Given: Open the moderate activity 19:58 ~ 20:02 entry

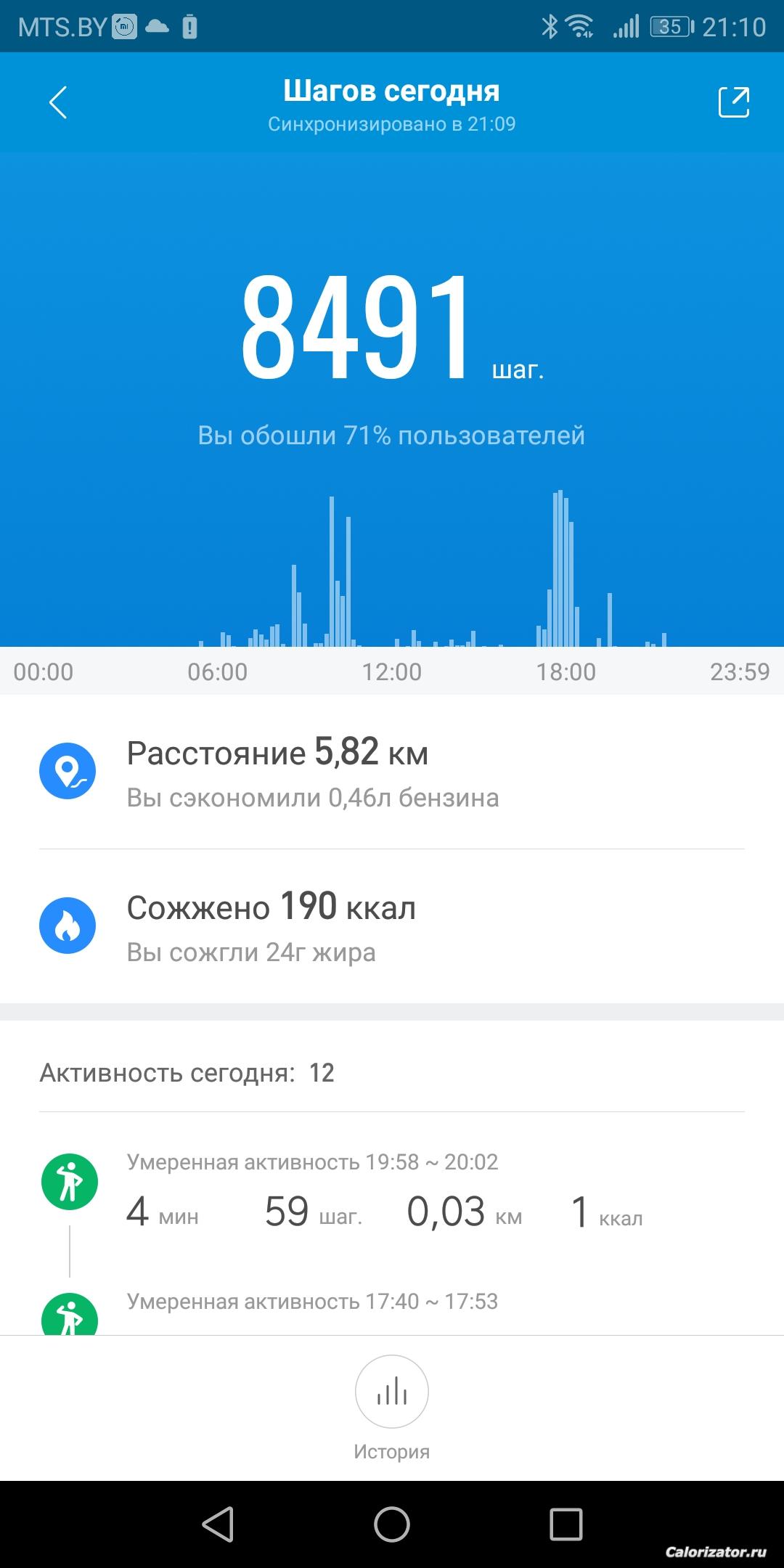Looking at the screenshot, I should (392, 1191).
